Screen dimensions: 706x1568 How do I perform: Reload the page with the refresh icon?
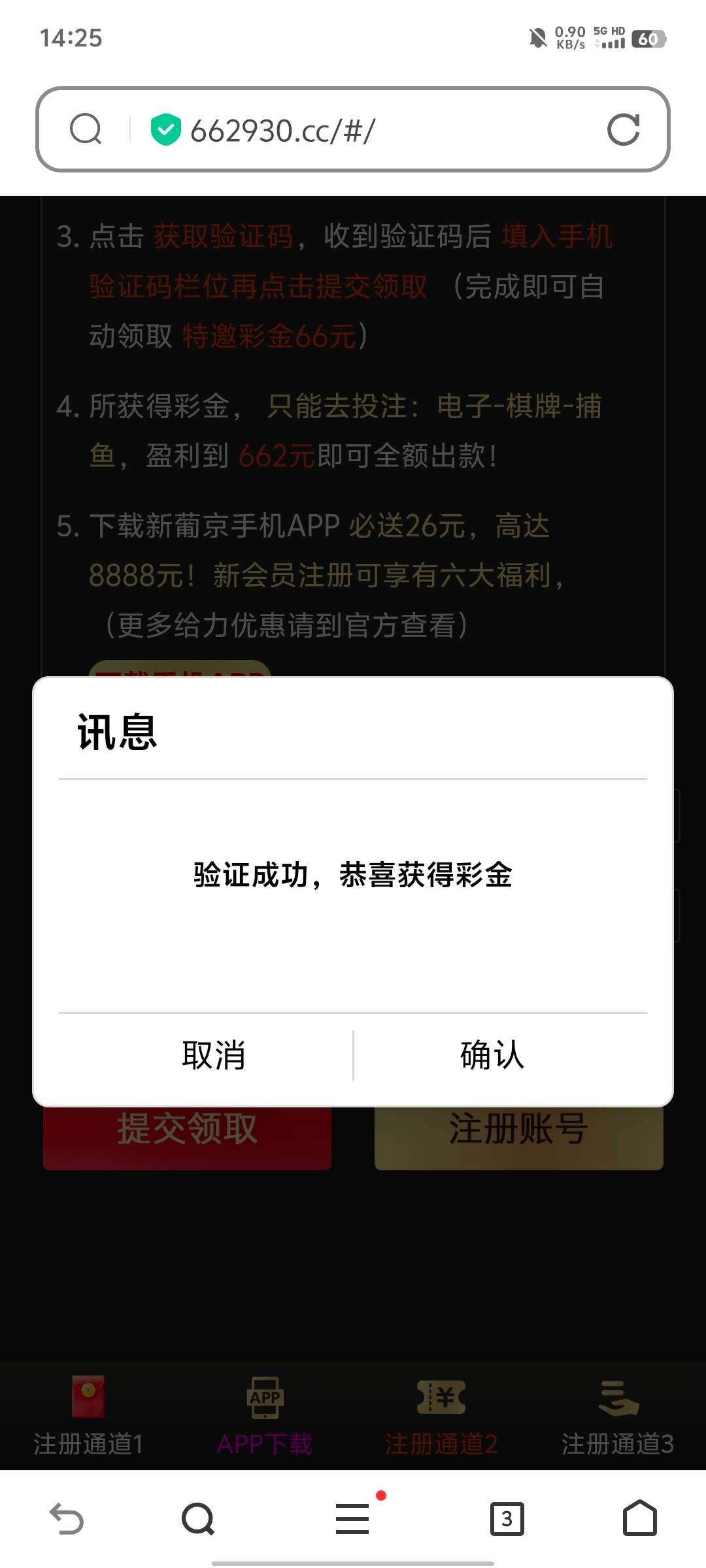623,129
